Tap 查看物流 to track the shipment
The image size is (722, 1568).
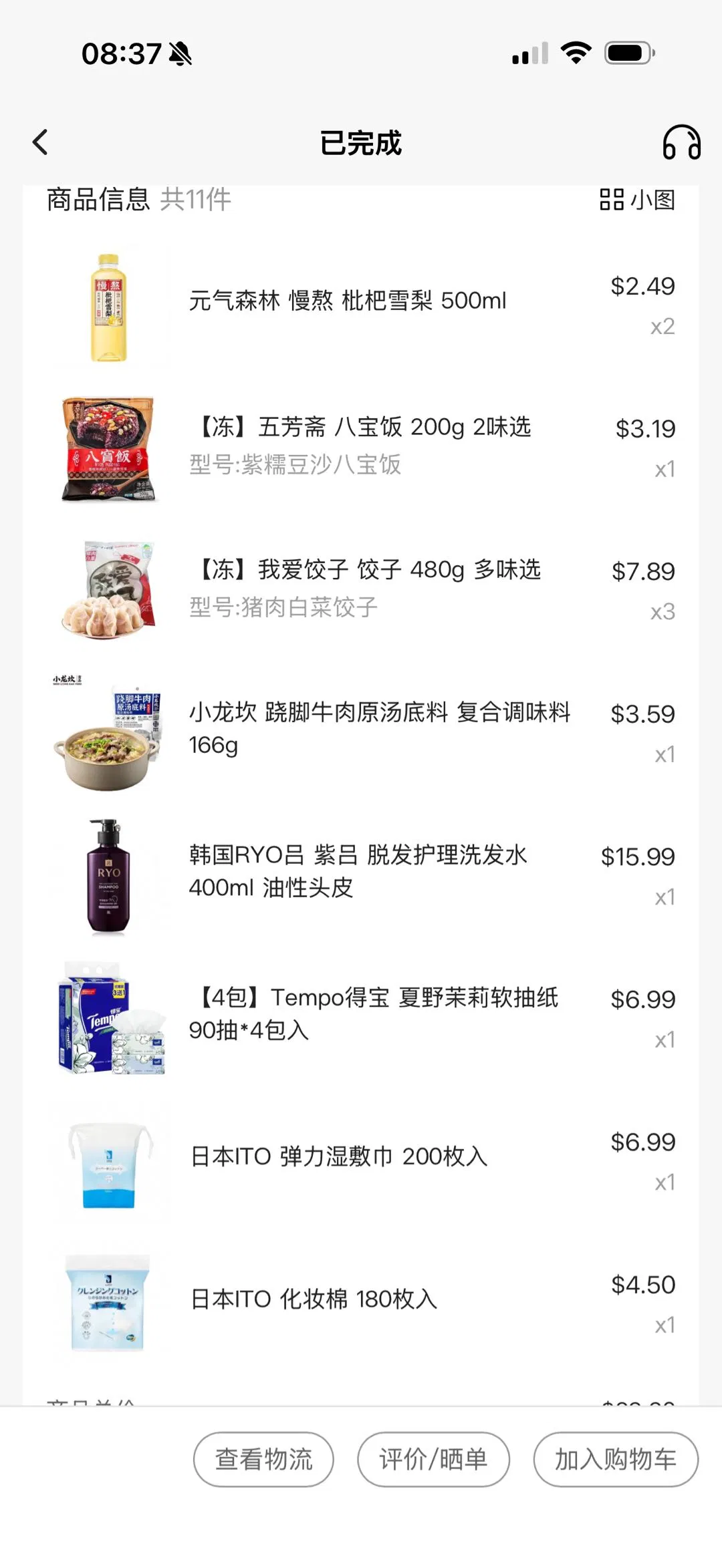263,1459
